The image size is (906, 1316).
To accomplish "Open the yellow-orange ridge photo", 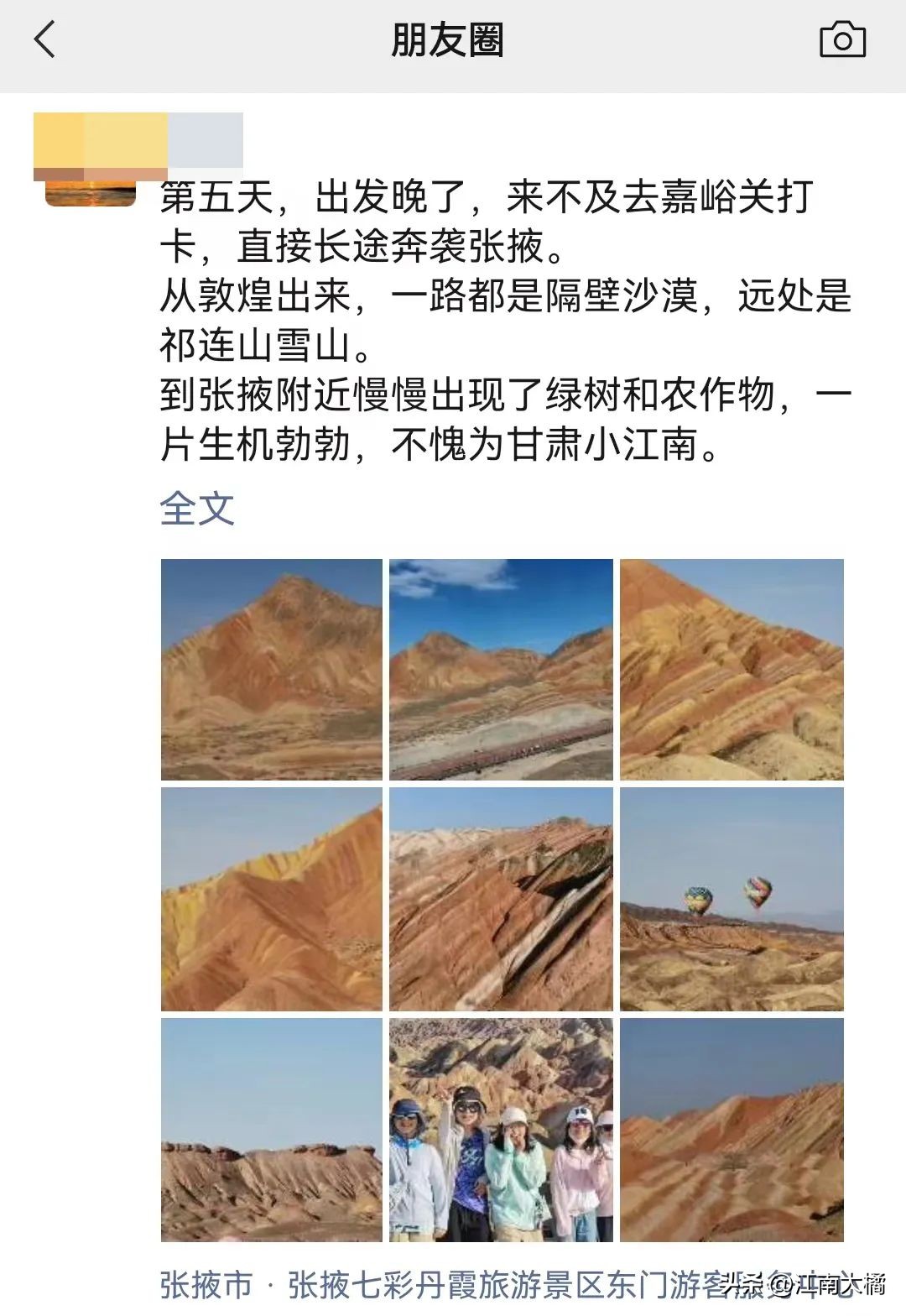I will pos(271,899).
